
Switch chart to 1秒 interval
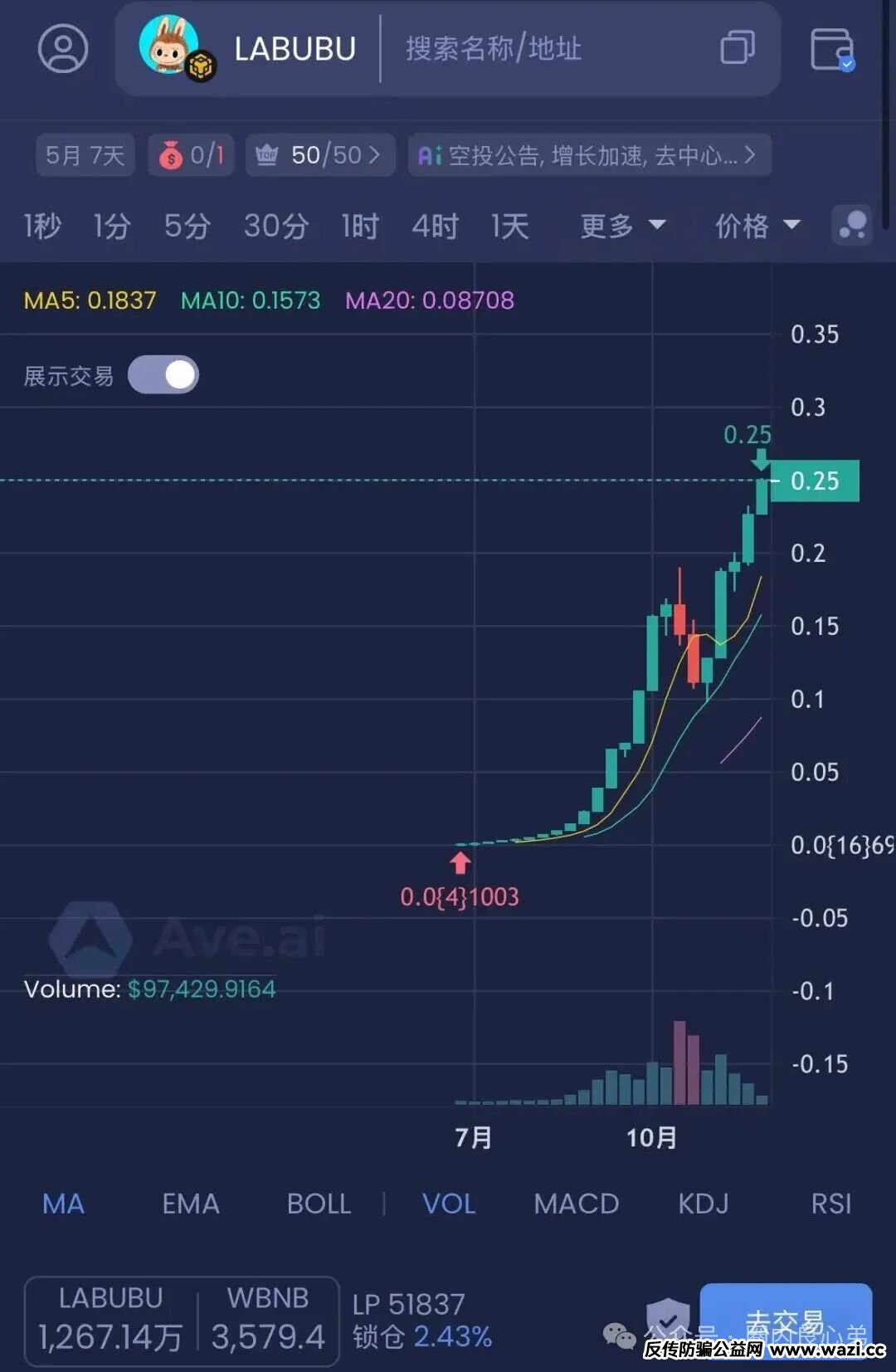pyautogui.click(x=41, y=226)
